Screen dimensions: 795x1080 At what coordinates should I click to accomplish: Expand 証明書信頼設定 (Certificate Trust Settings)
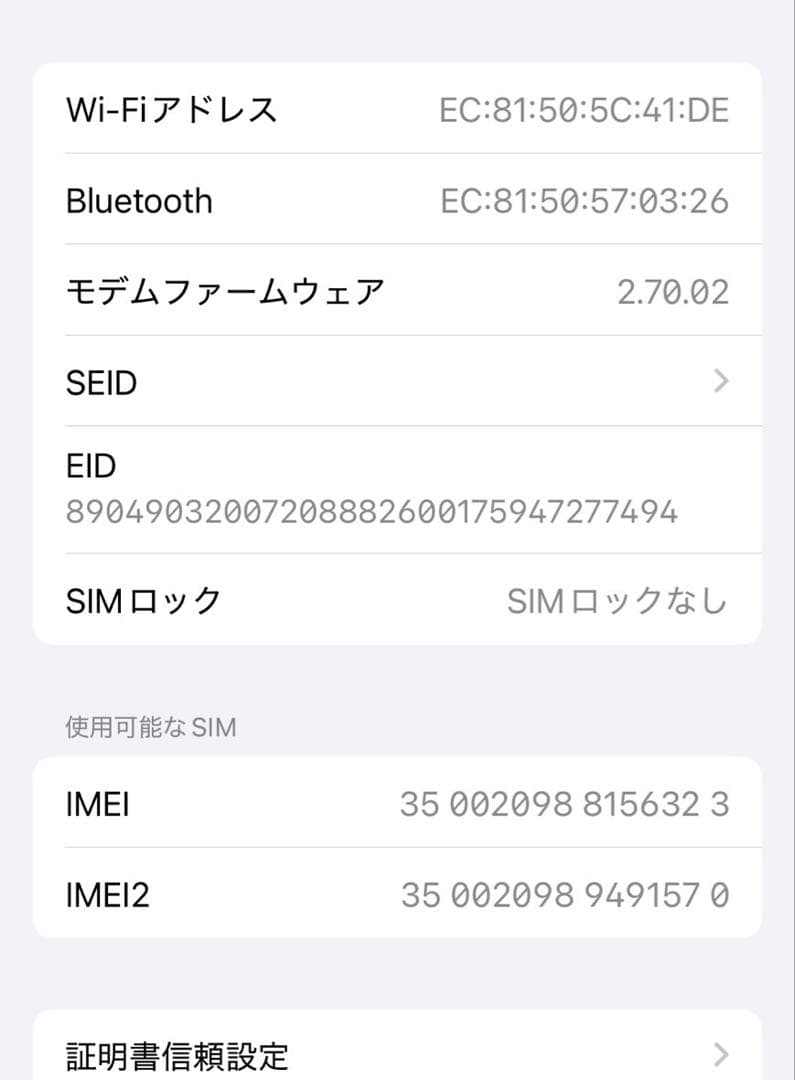(400, 1055)
